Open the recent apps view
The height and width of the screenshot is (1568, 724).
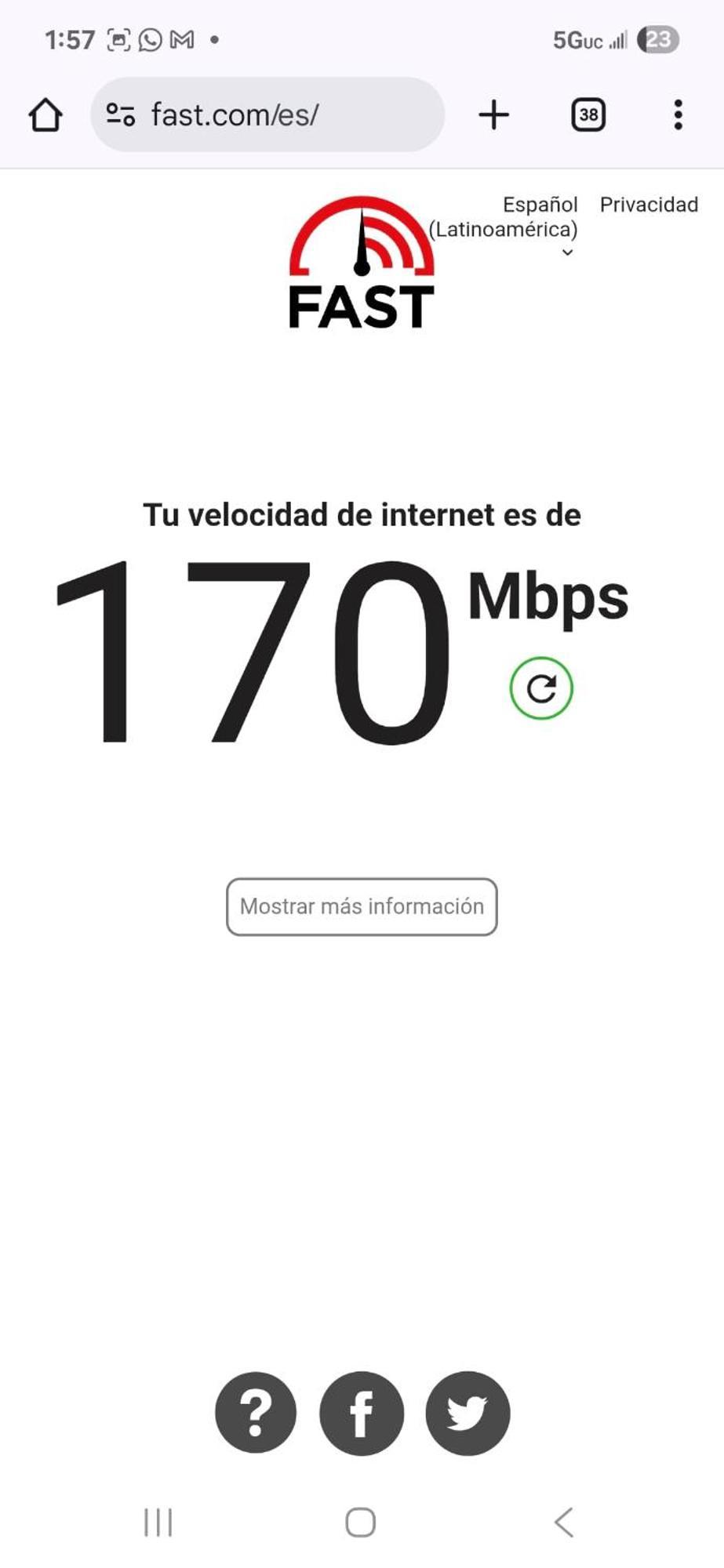pos(158,1523)
